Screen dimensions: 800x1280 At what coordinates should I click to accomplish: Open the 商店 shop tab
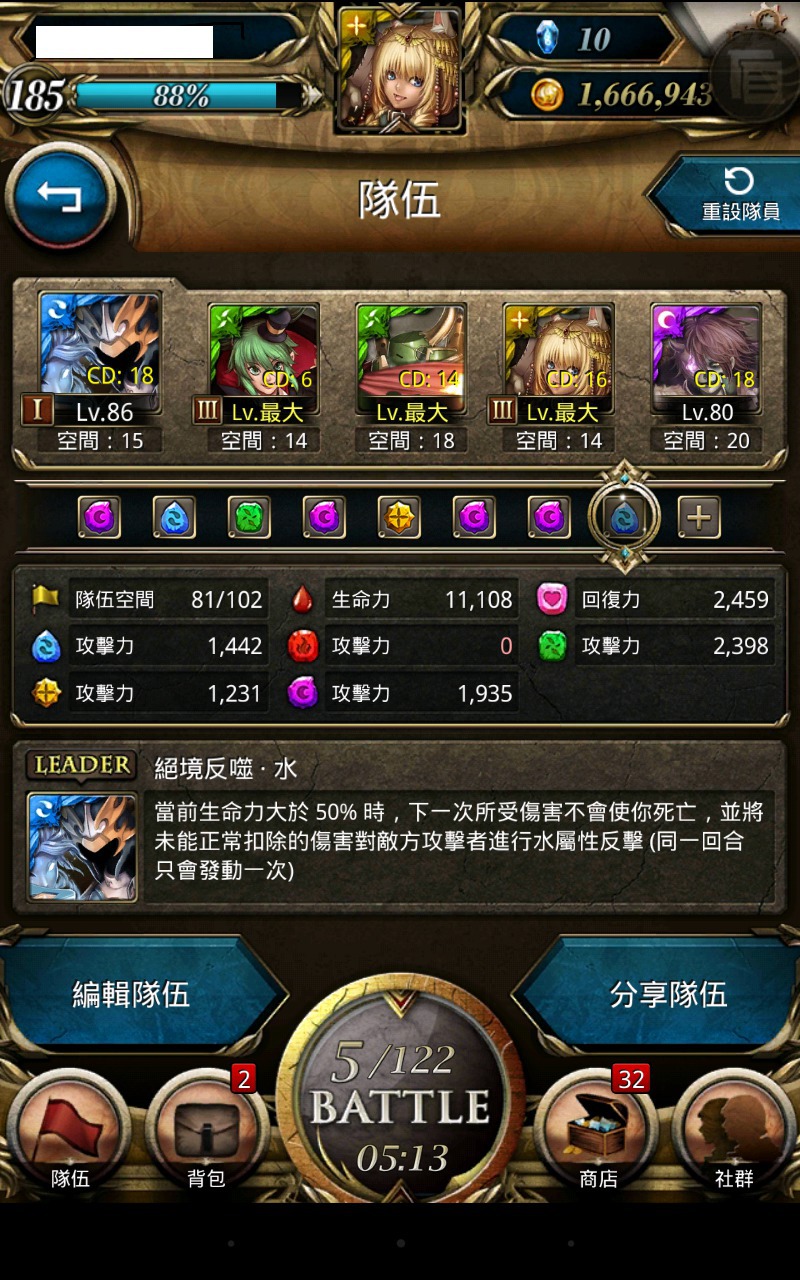click(598, 1135)
